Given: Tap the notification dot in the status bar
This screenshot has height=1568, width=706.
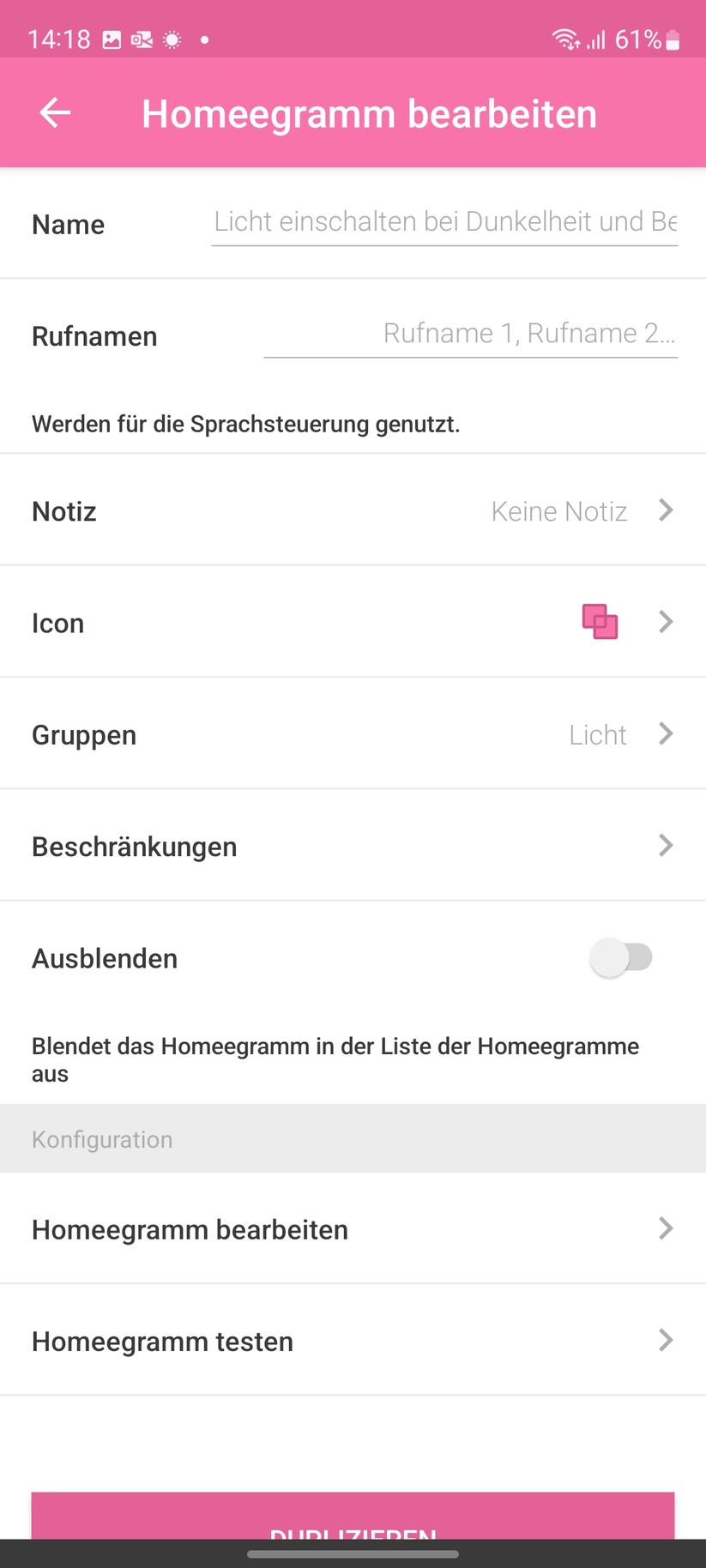Looking at the screenshot, I should coord(203,39).
